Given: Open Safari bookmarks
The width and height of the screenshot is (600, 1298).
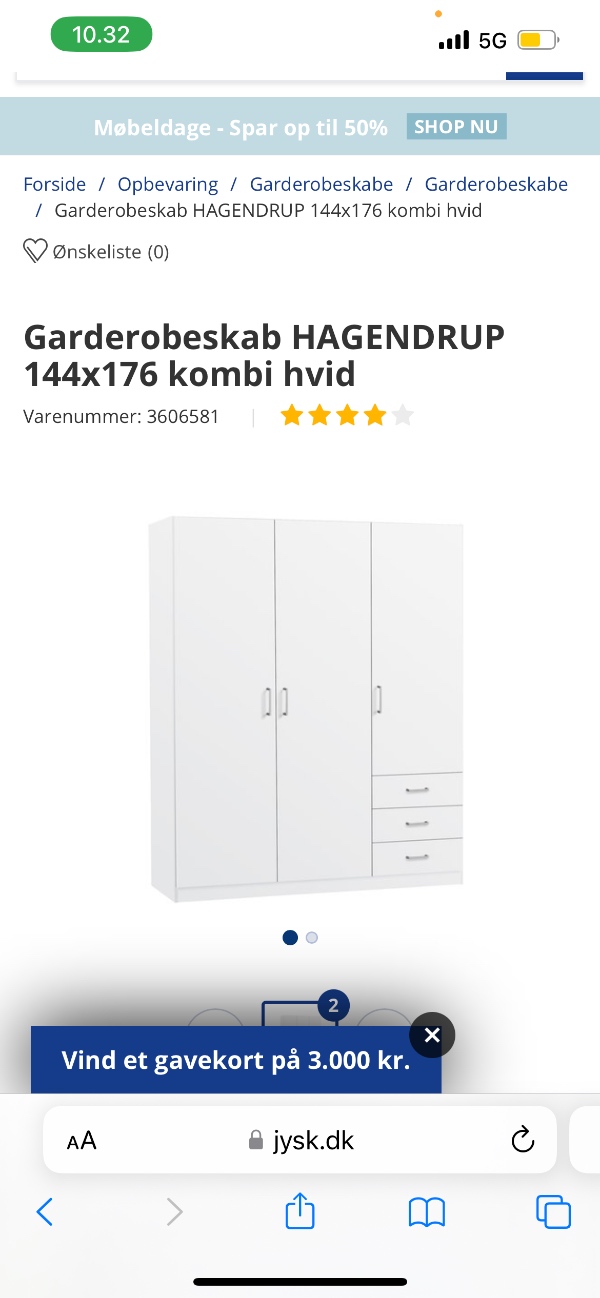Looking at the screenshot, I should (427, 1213).
